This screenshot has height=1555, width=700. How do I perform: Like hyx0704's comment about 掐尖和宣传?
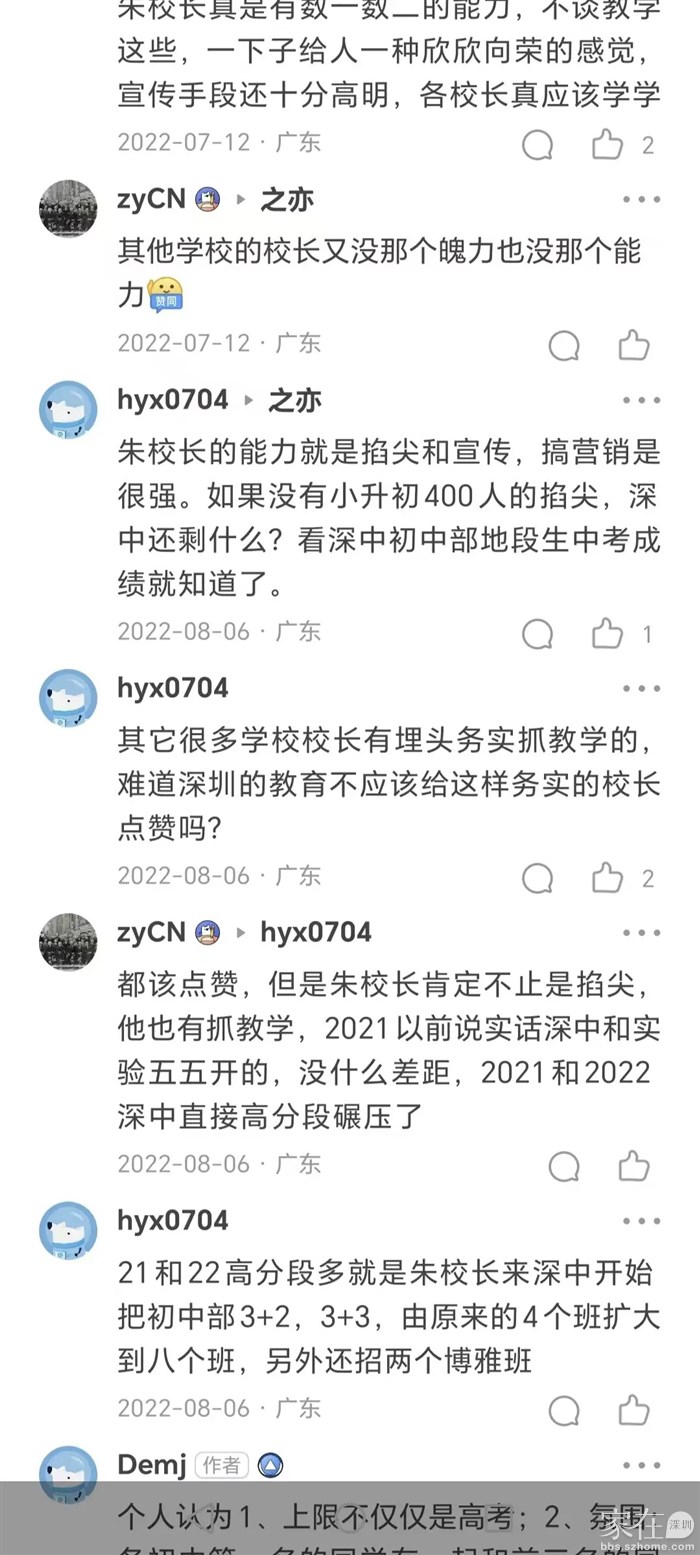(608, 633)
